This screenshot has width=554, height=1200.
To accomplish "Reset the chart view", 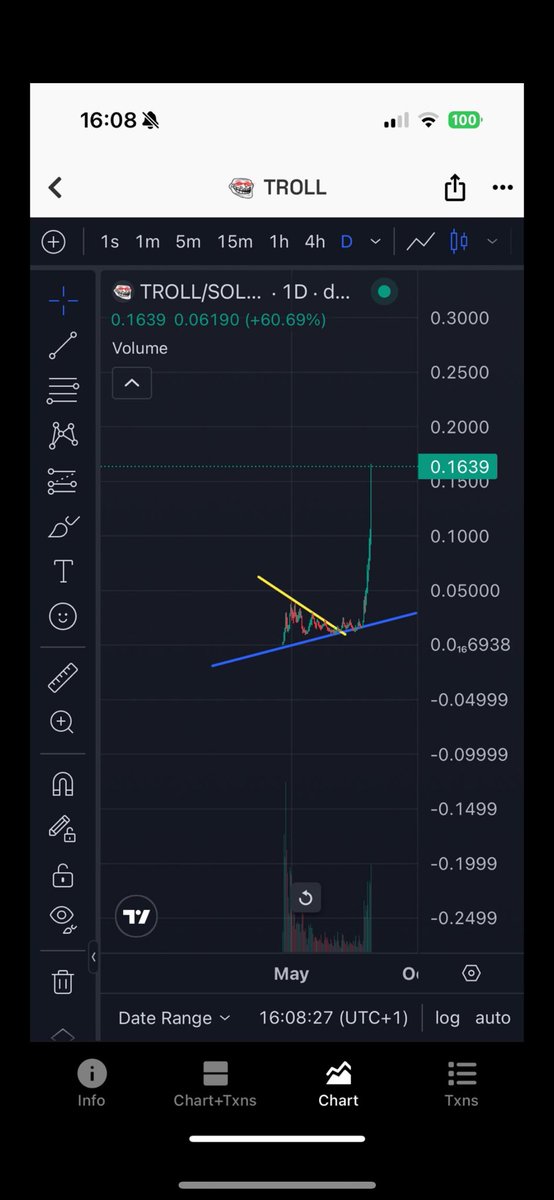I will click(x=306, y=898).
